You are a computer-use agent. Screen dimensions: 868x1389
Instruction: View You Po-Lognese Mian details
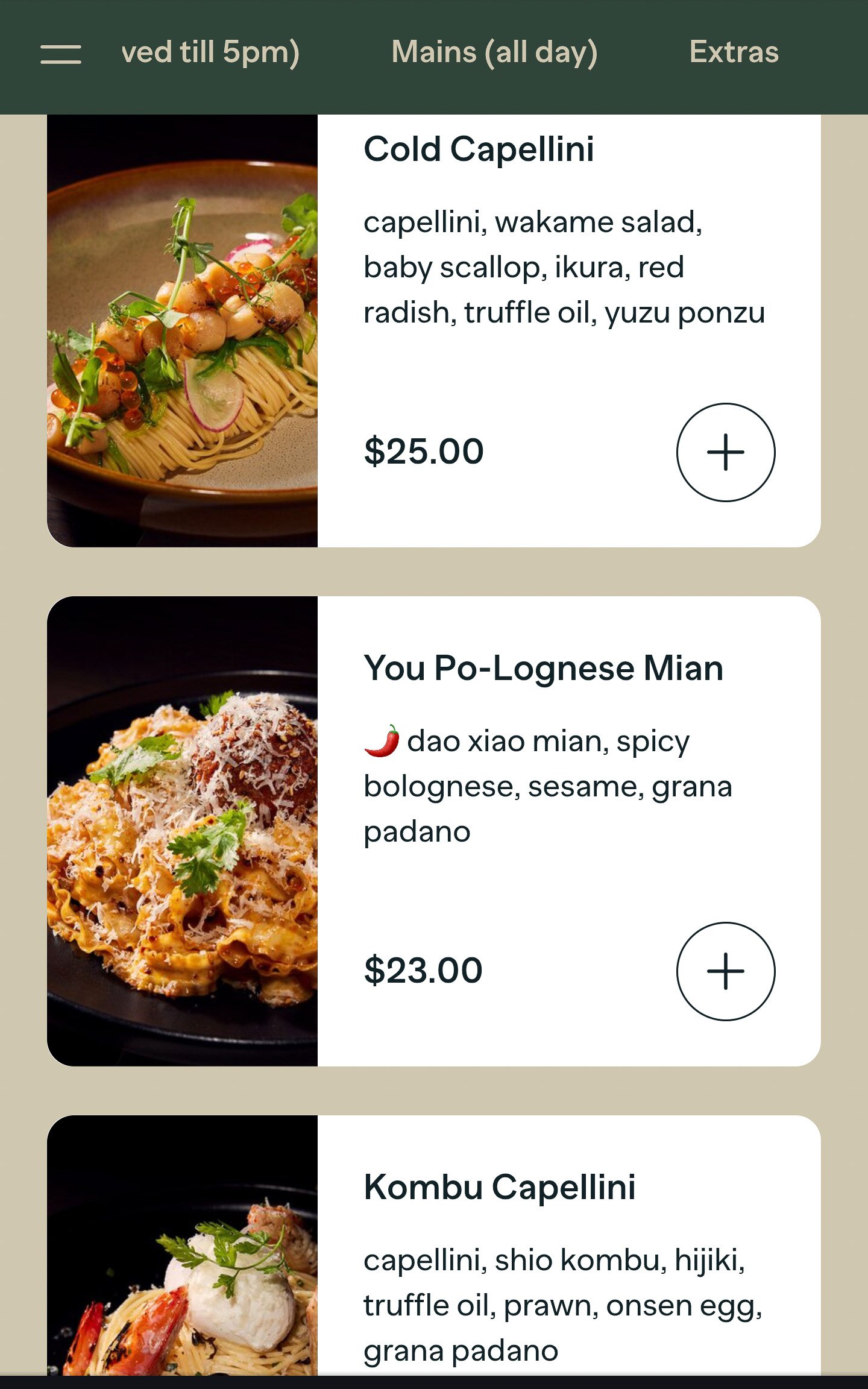point(542,669)
